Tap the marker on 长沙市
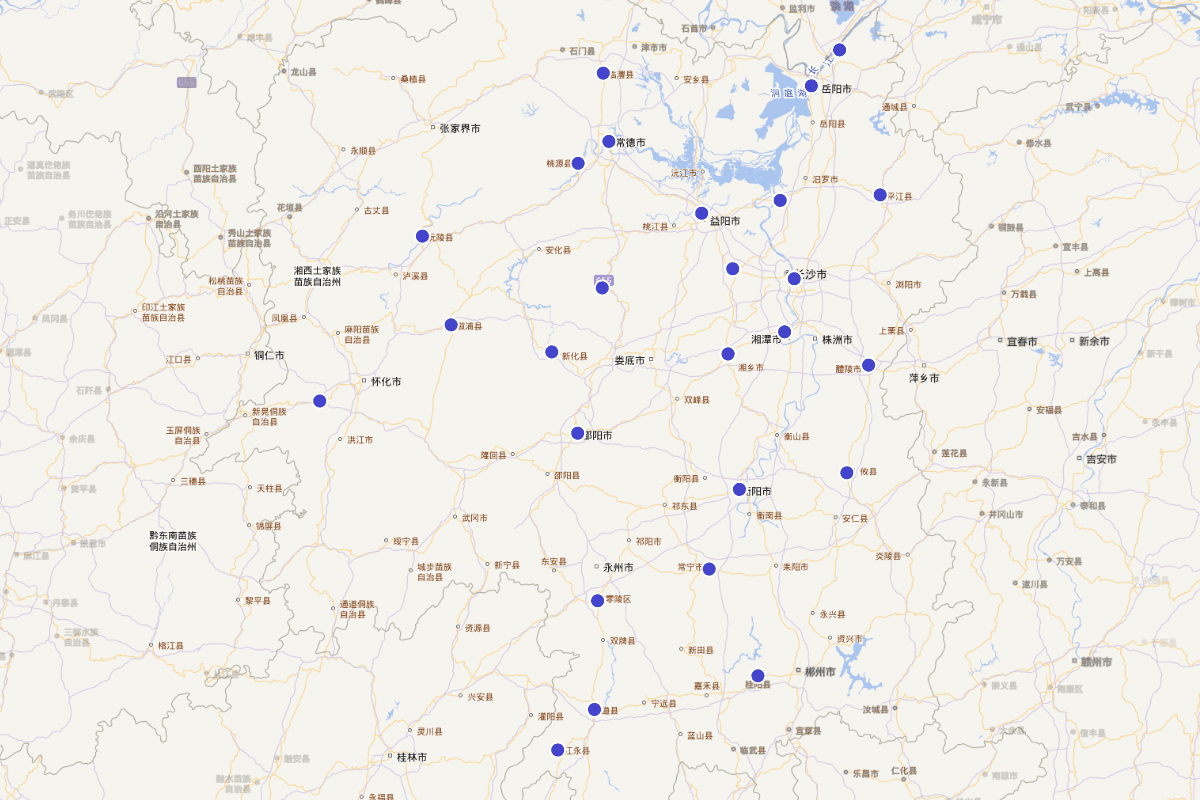The image size is (1200, 800). (x=794, y=278)
